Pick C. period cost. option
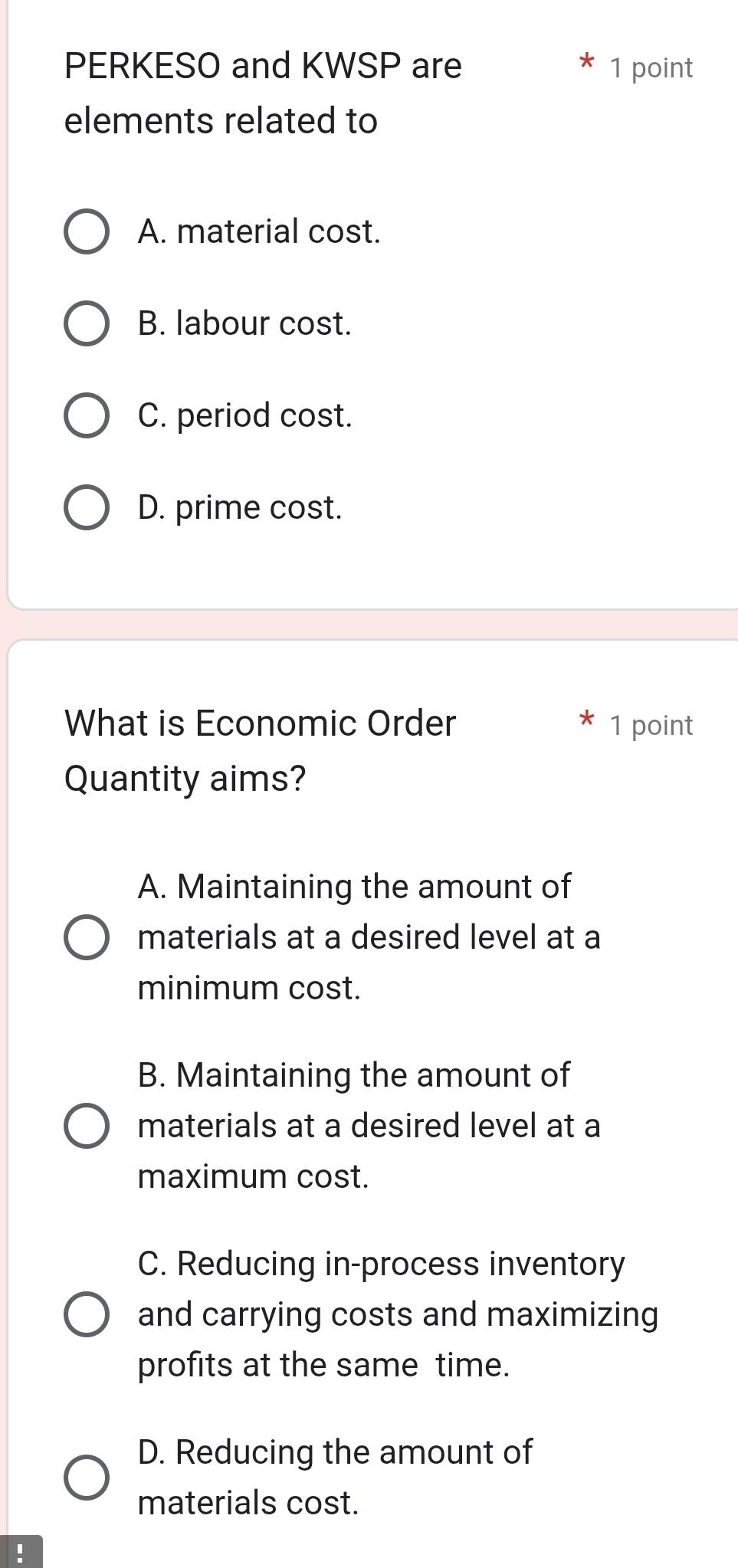Screen dimensions: 738x1568 86,415
